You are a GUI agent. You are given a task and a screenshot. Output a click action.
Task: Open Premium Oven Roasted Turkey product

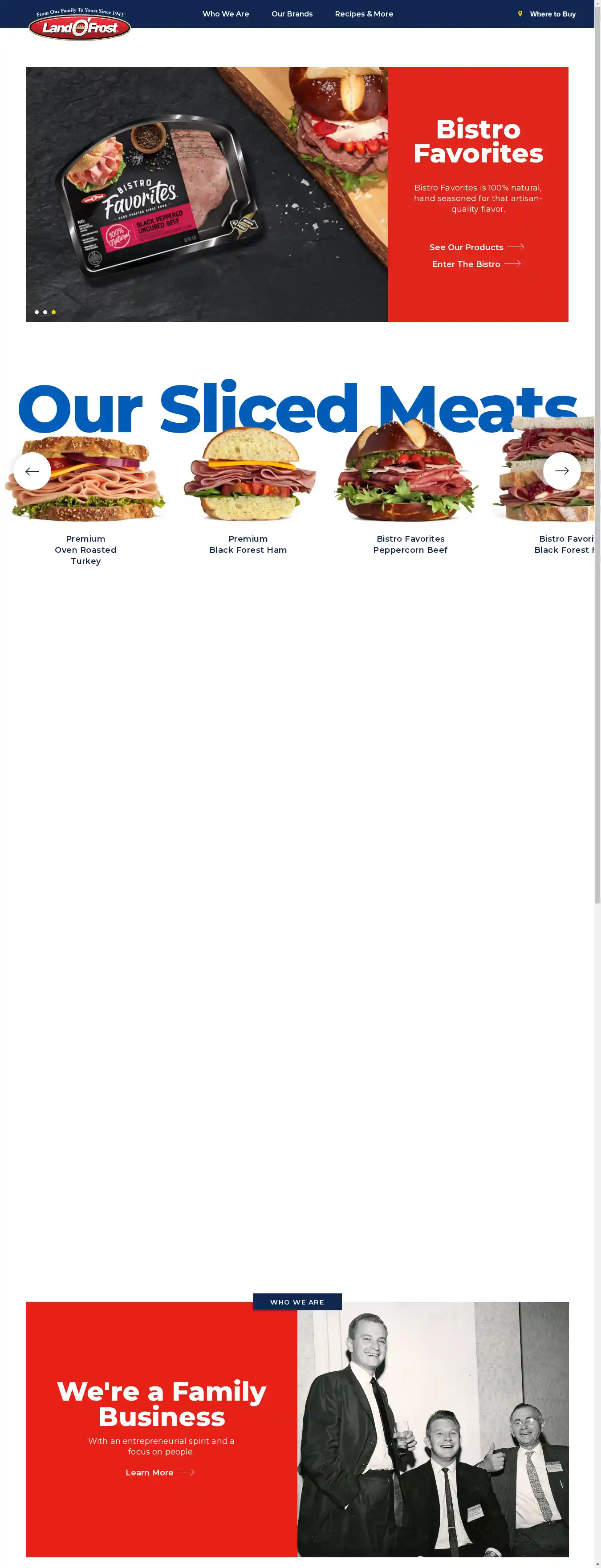[86, 549]
